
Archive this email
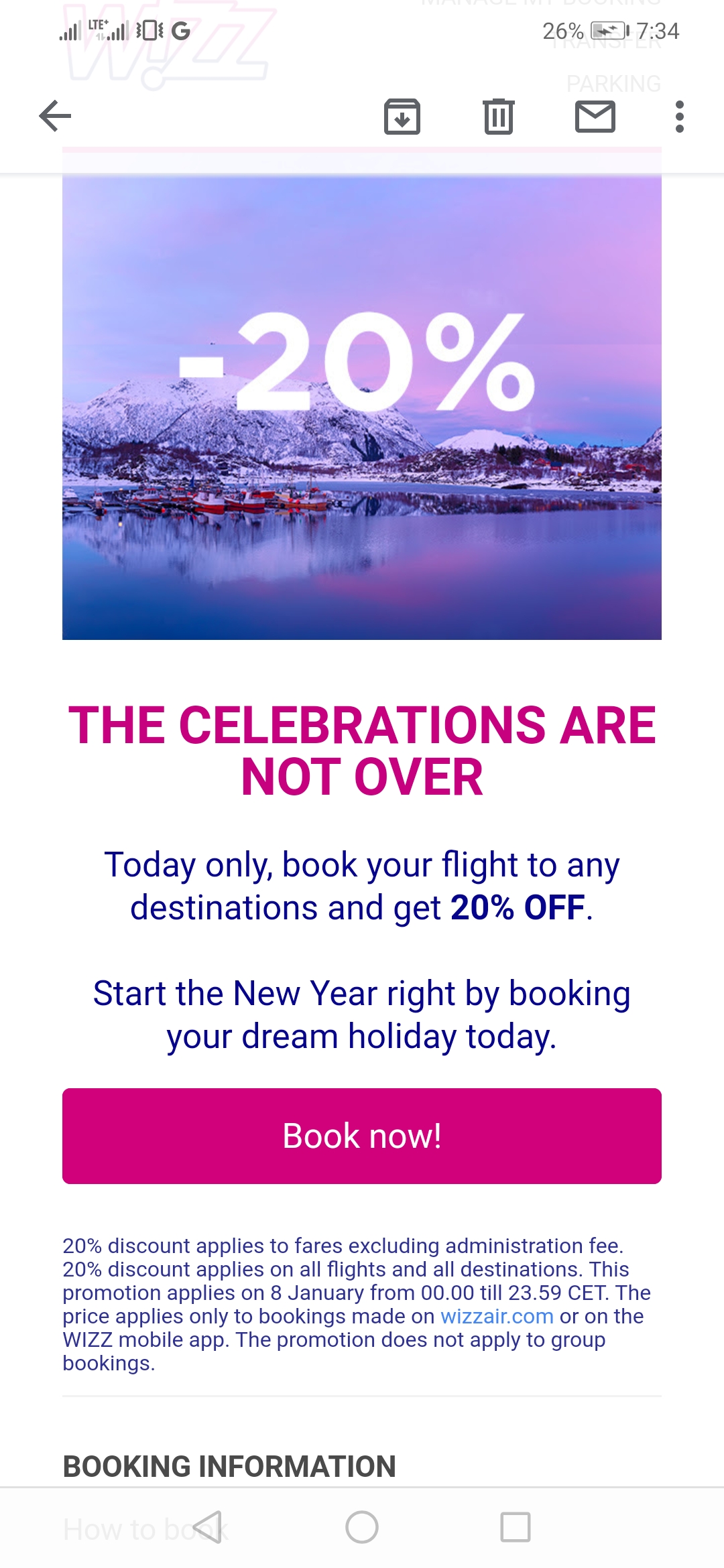(402, 117)
